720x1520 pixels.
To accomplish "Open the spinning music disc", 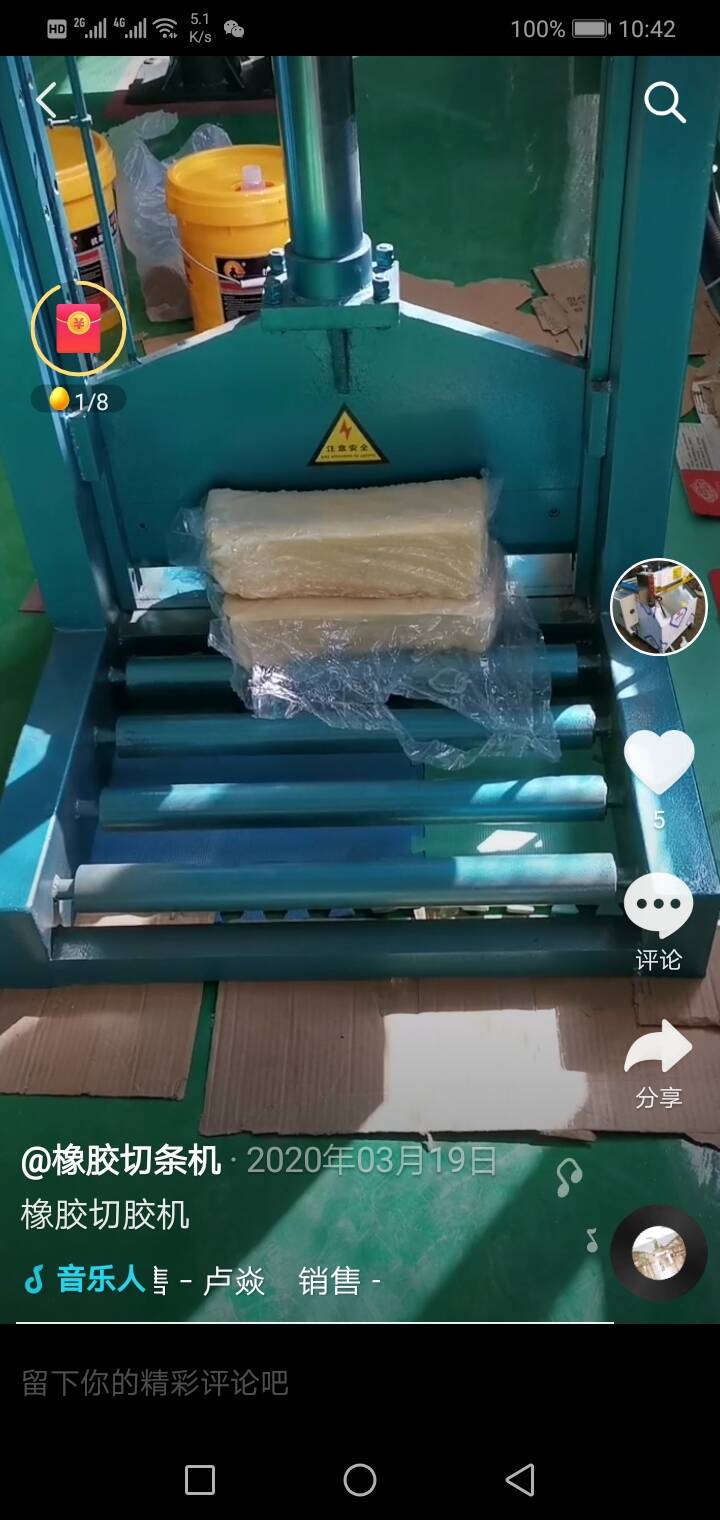I will (659, 1253).
